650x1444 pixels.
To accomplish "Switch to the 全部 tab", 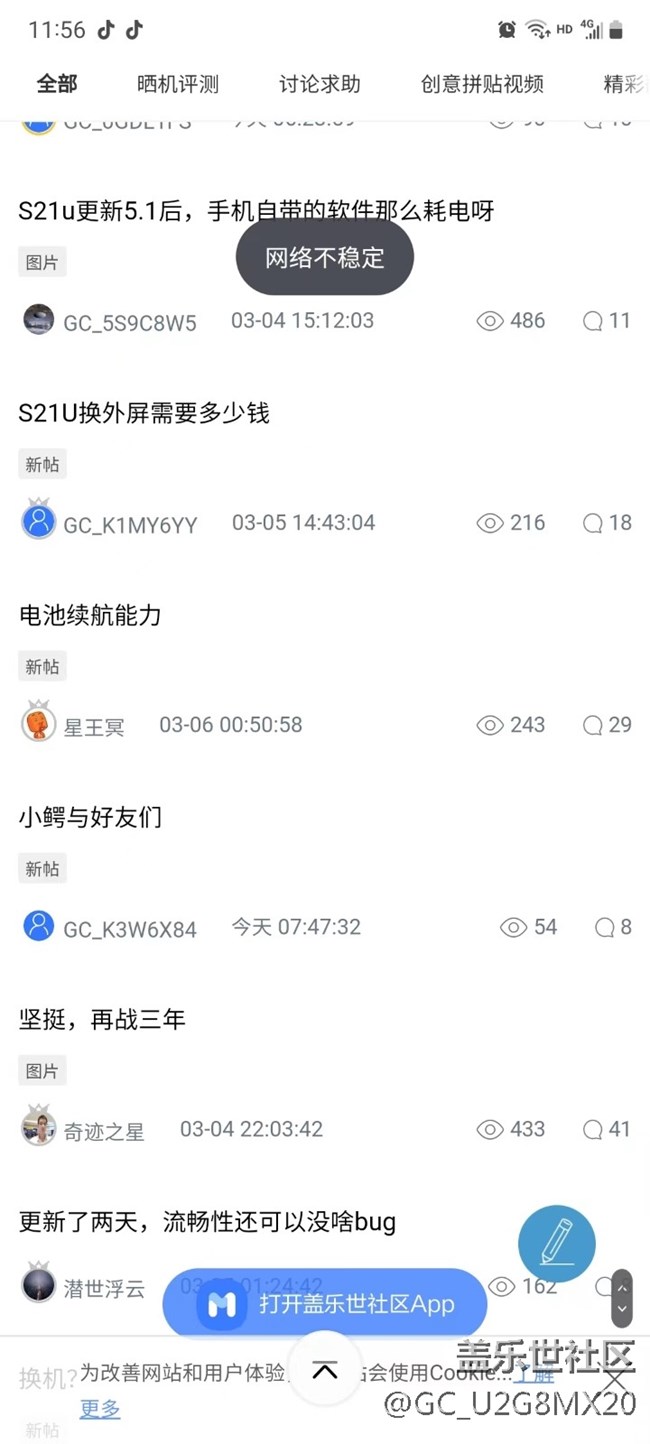I will [56, 84].
